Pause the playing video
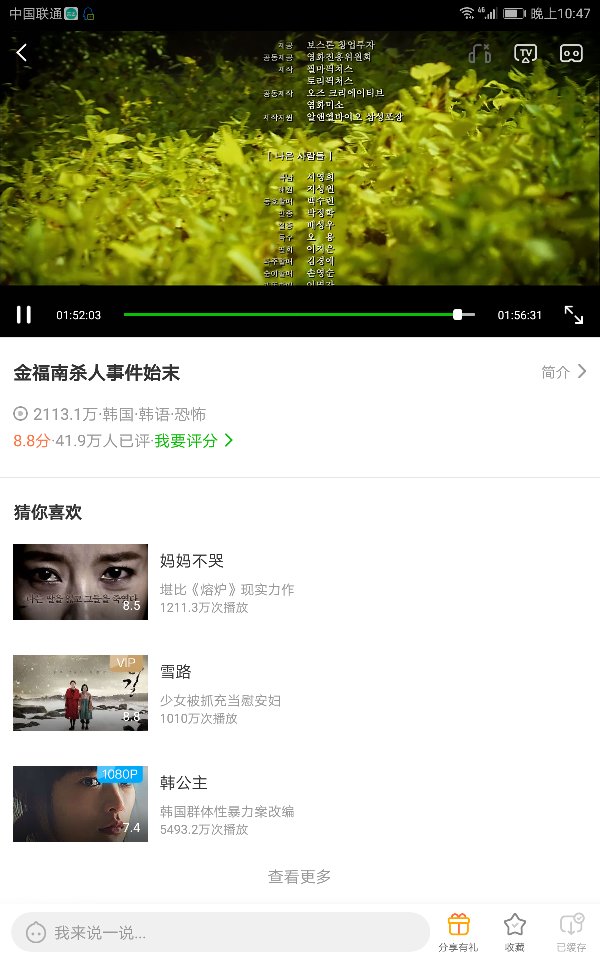 pyautogui.click(x=24, y=315)
